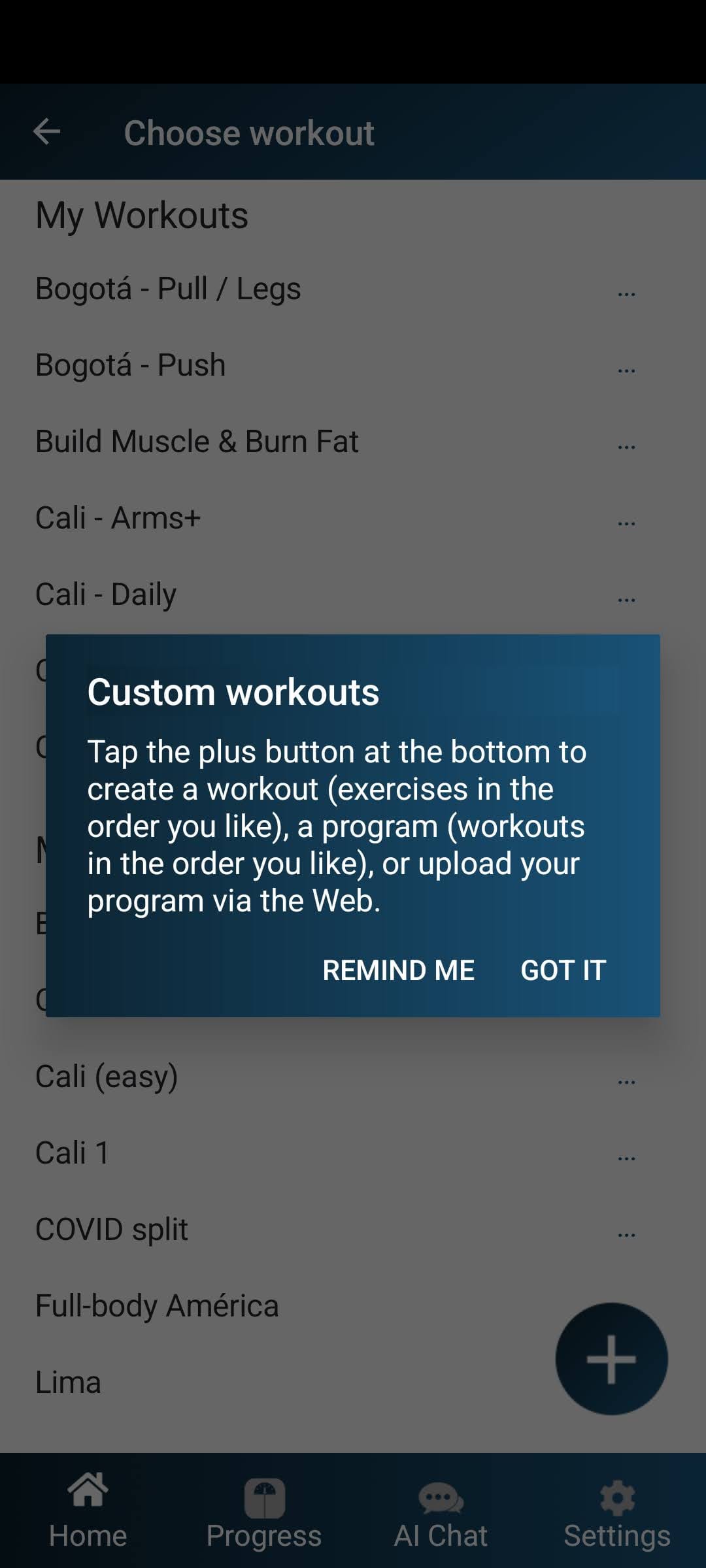The width and height of the screenshot is (706, 1568).
Task: Select the Build Muscle & Burn Fat workout
Action: [197, 442]
